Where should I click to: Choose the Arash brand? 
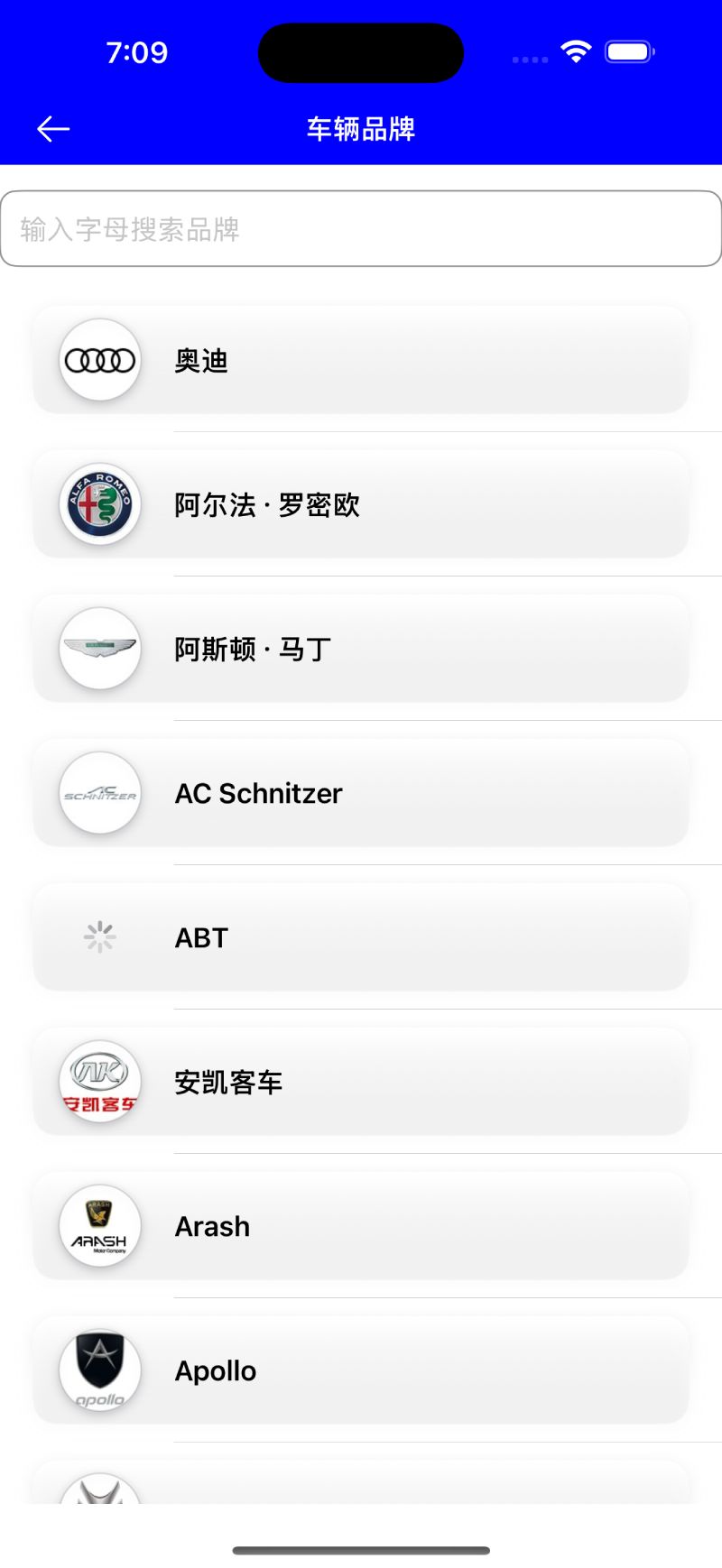coord(361,1226)
